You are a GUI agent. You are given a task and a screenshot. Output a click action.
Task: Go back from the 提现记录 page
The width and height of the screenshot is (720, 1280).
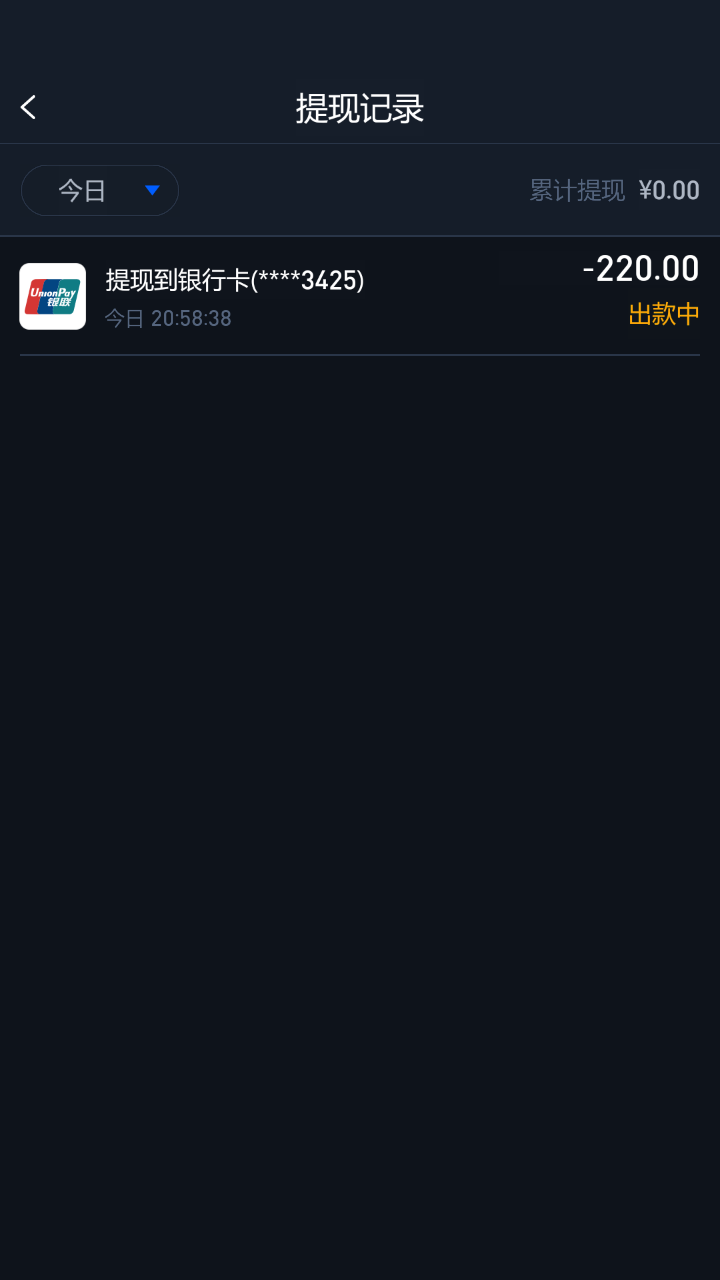pyautogui.click(x=29, y=108)
